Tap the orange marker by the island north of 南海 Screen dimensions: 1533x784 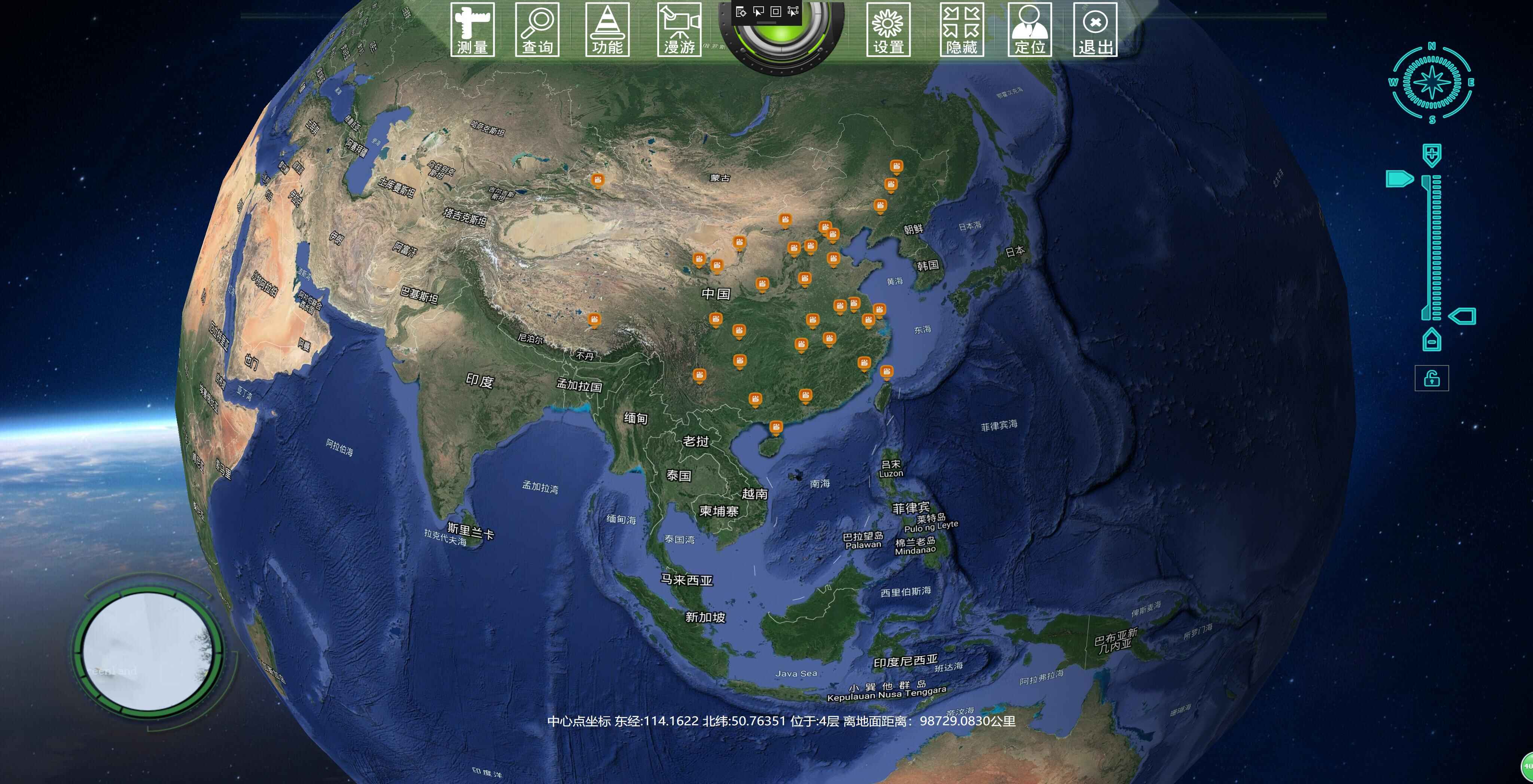[x=775, y=426]
